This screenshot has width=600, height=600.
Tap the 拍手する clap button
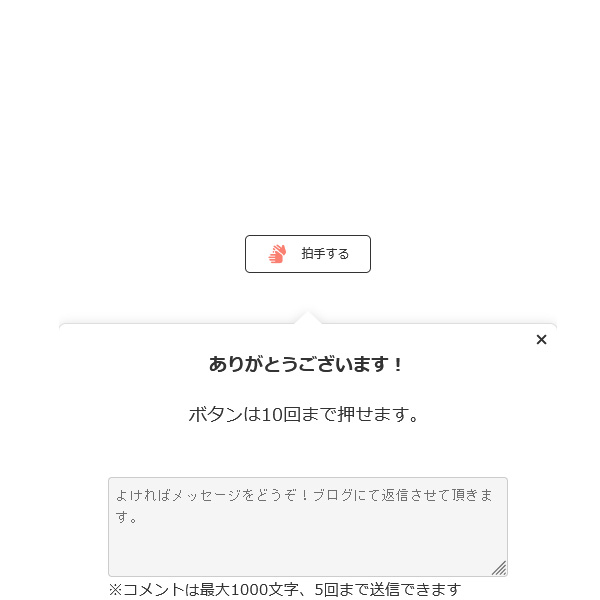pos(307,254)
